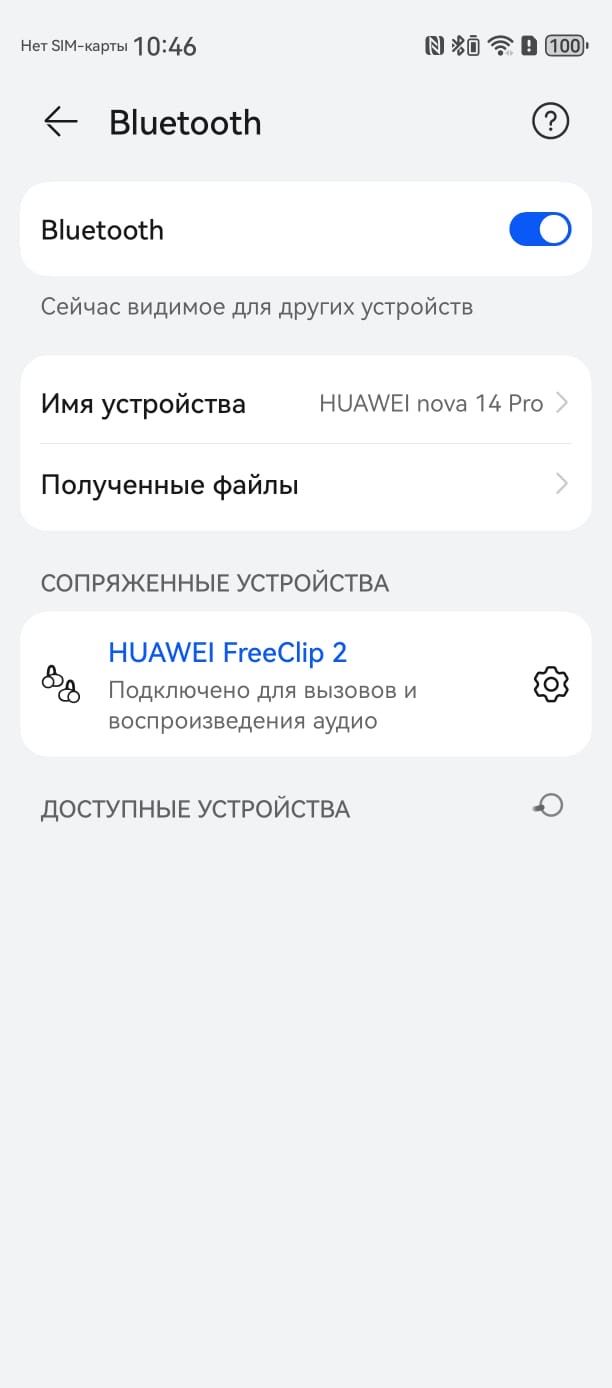Refresh the available devices scan
The width and height of the screenshot is (612, 1388).
[x=549, y=806]
